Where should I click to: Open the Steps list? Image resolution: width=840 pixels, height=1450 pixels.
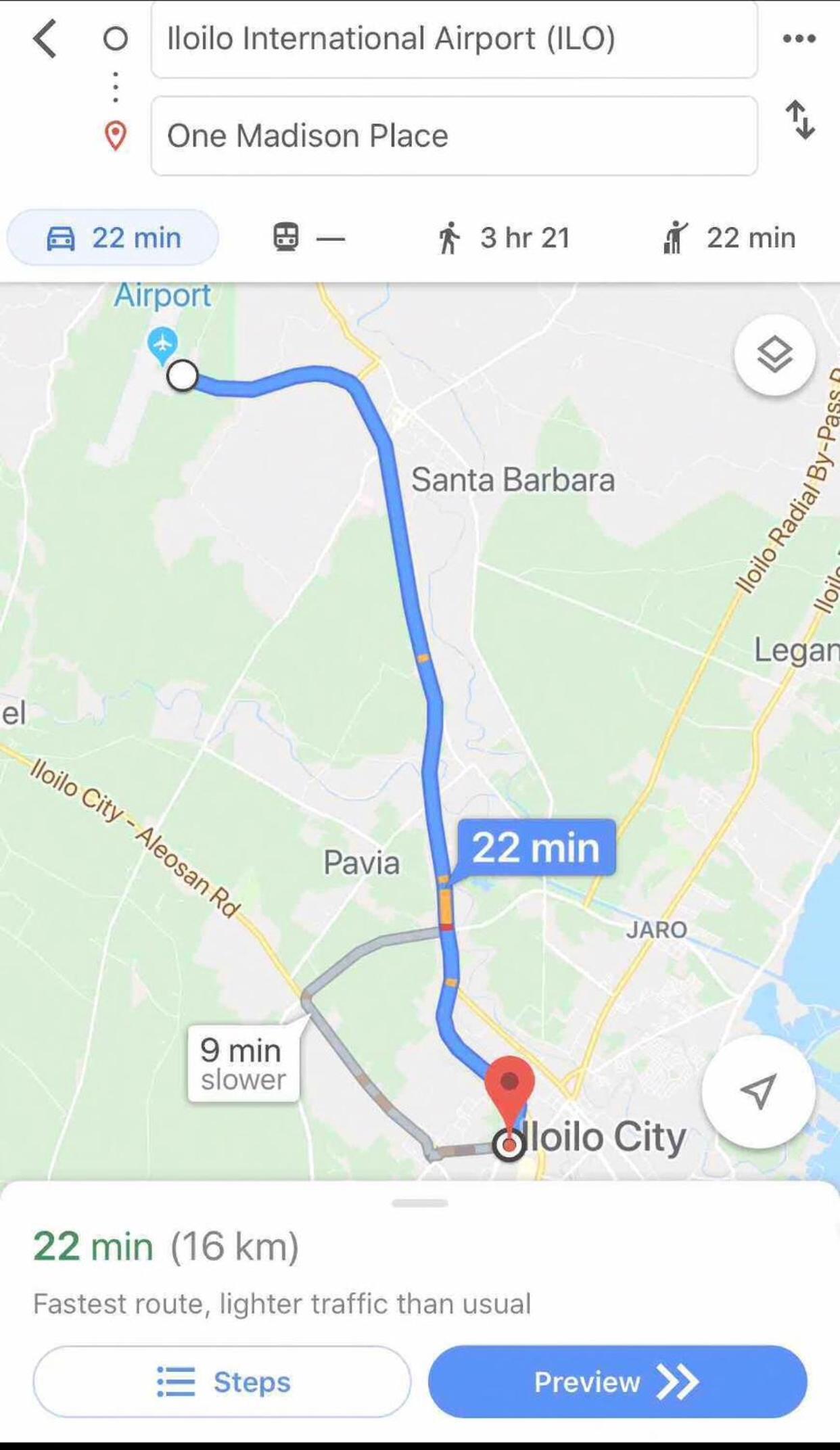tap(222, 1382)
